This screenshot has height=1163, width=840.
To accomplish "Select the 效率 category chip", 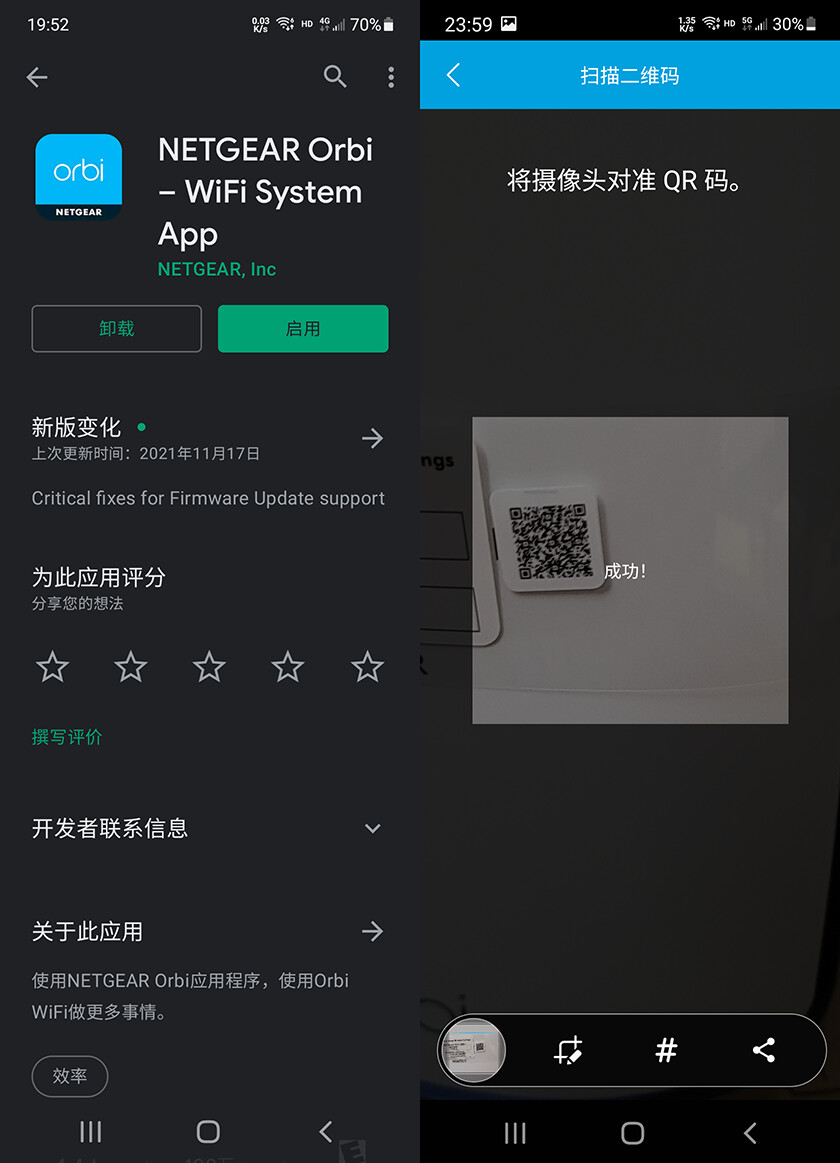I will (70, 1076).
